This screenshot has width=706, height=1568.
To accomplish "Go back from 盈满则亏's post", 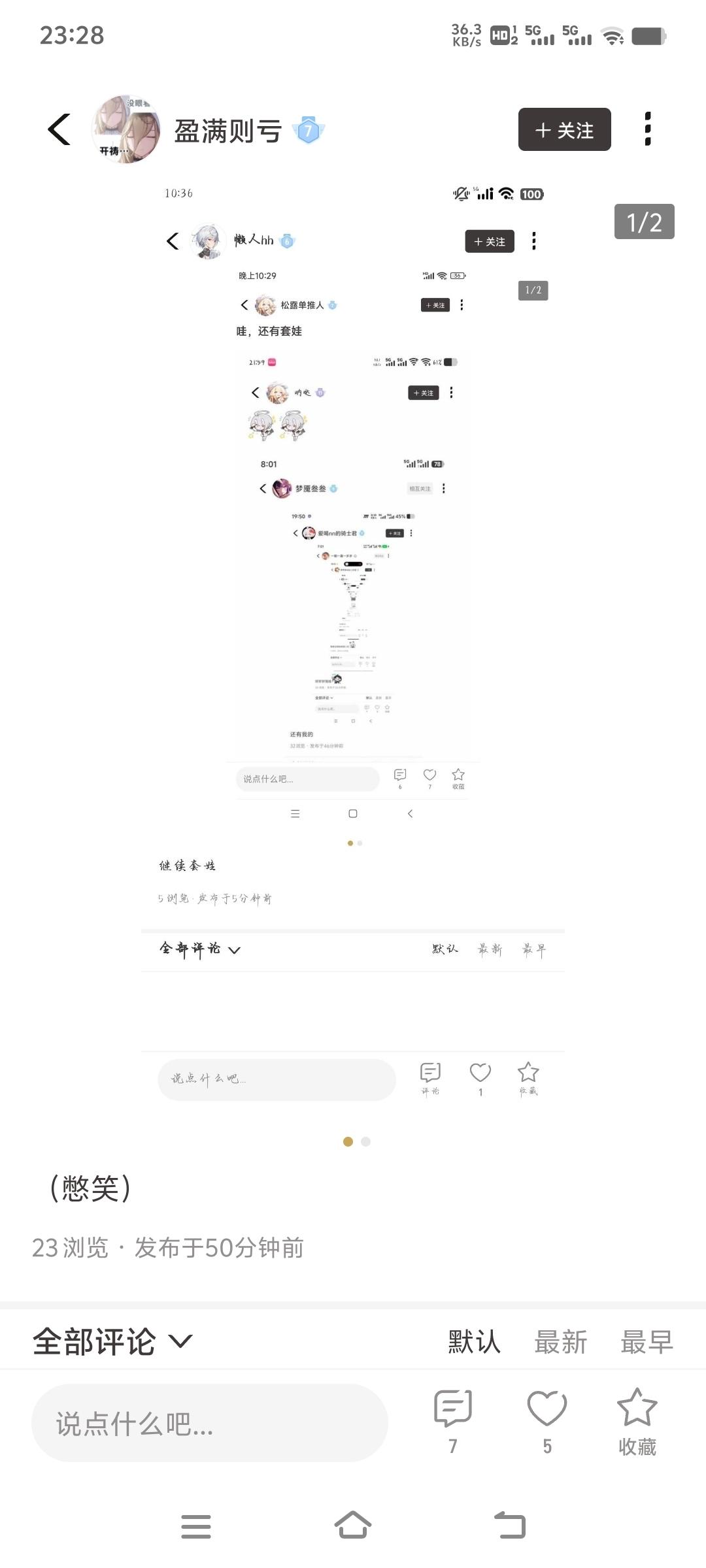I will (x=59, y=129).
